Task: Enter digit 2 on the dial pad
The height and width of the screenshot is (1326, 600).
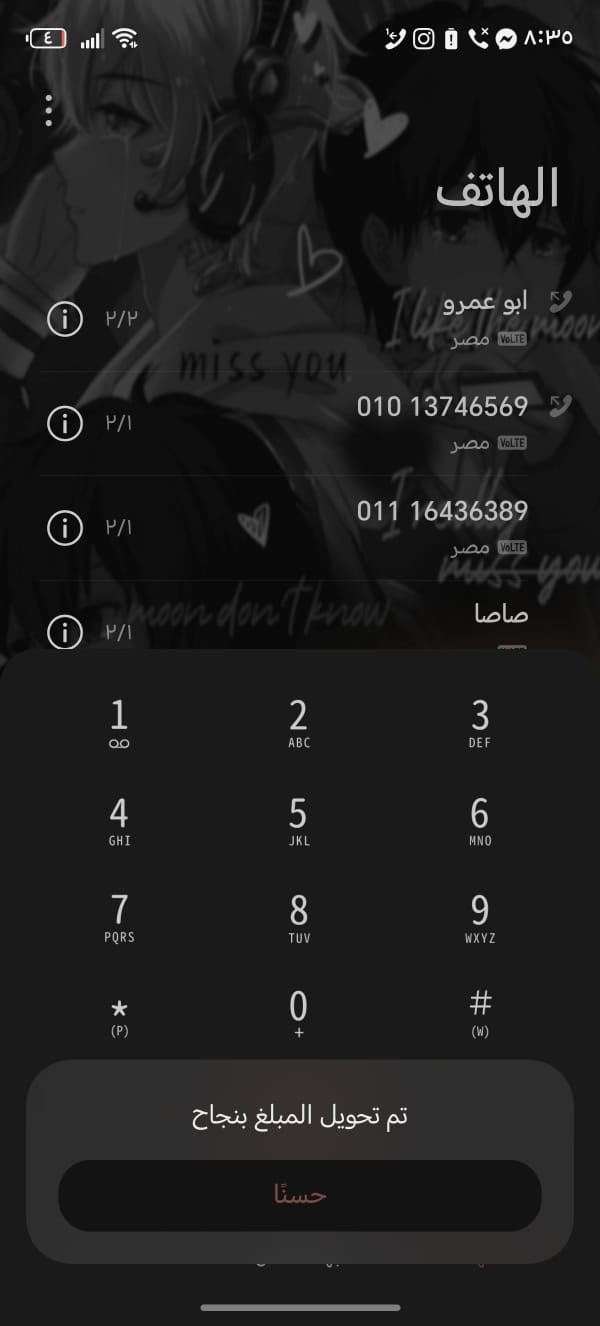Action: pyautogui.click(x=299, y=724)
